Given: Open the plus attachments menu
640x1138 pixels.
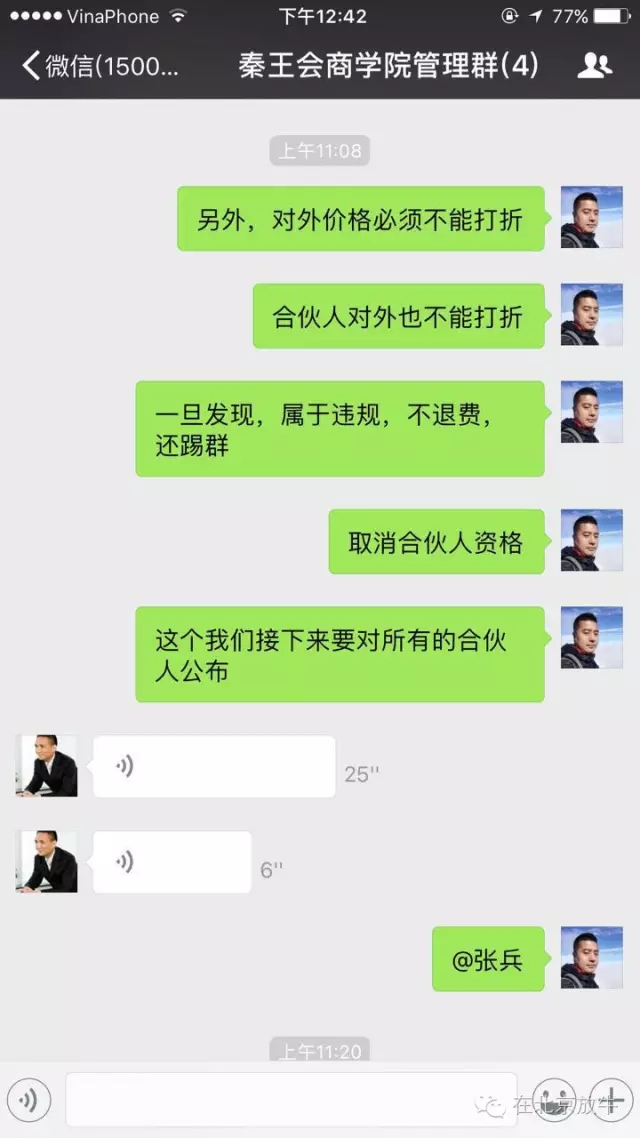Looking at the screenshot, I should click(611, 1100).
